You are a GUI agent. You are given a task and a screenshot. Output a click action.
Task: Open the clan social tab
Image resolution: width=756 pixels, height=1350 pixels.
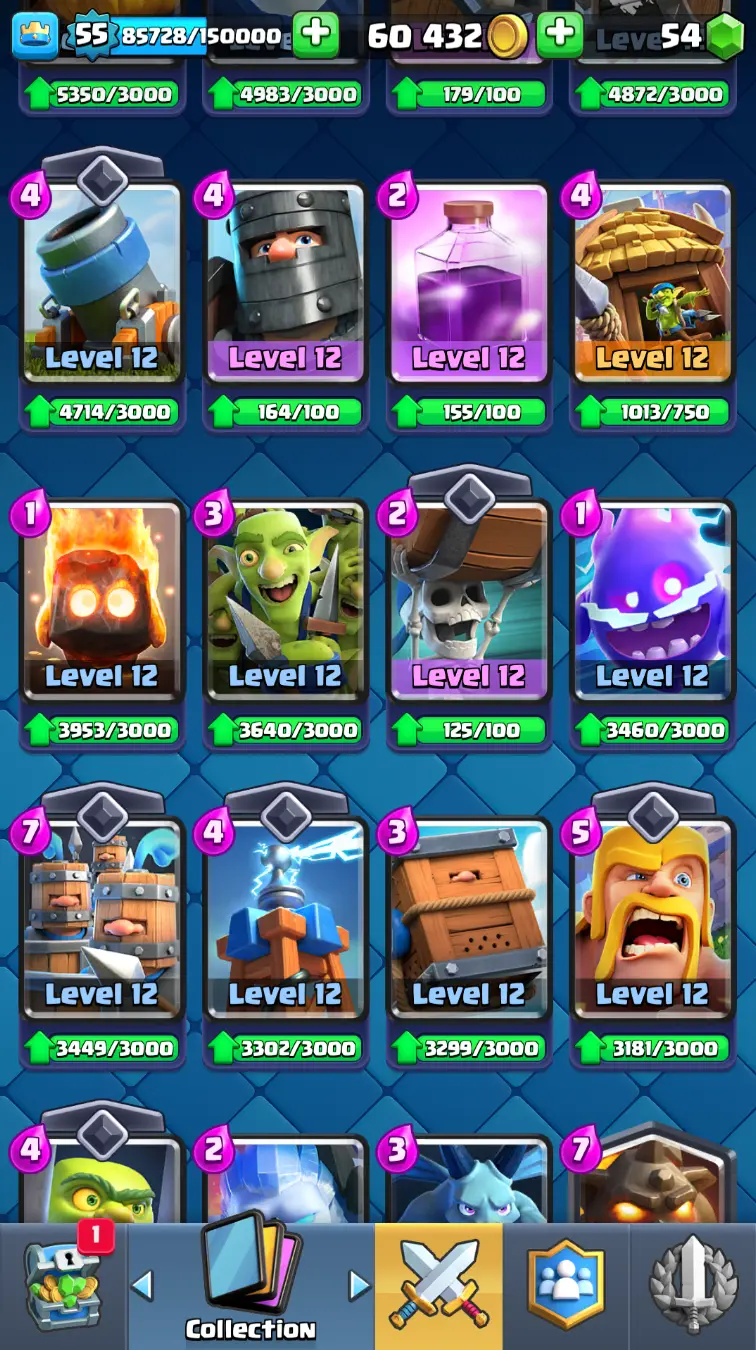coord(566,1286)
